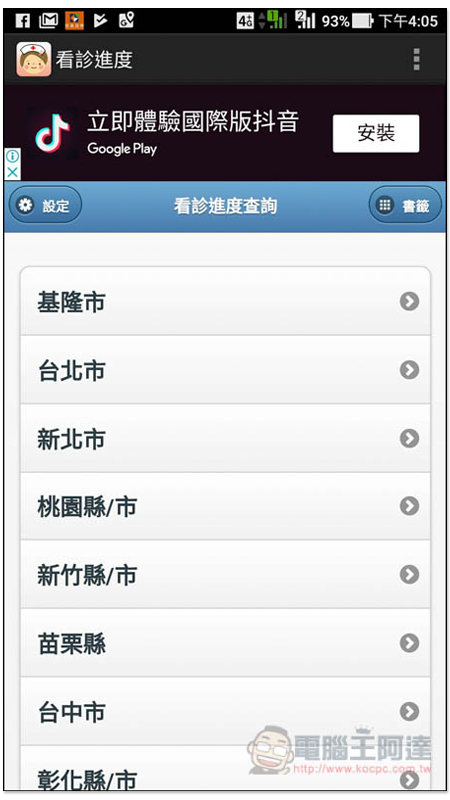
Task: Select 基隆市 from the list
Action: pyautogui.click(x=225, y=301)
